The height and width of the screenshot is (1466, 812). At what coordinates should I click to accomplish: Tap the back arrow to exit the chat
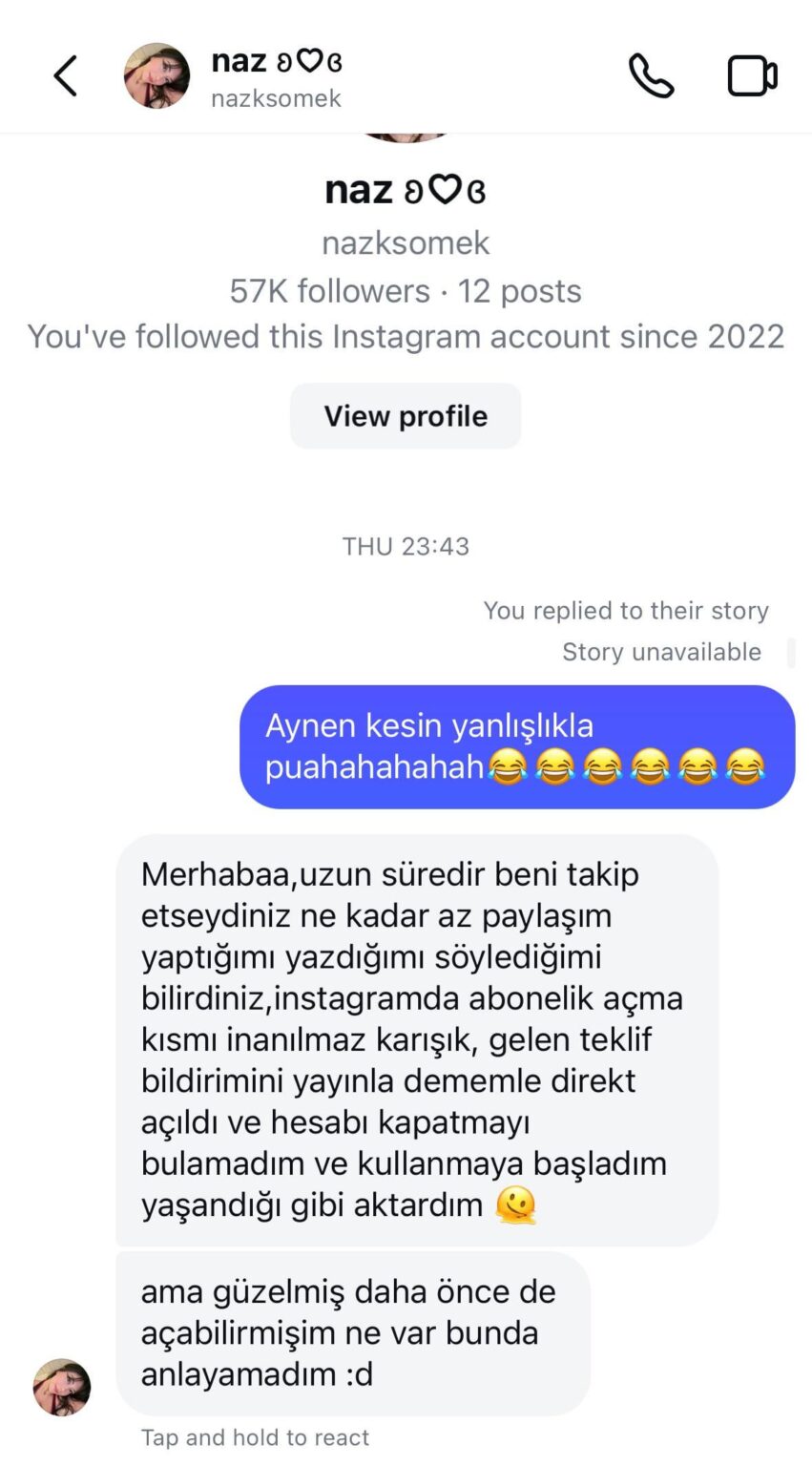pos(65,75)
